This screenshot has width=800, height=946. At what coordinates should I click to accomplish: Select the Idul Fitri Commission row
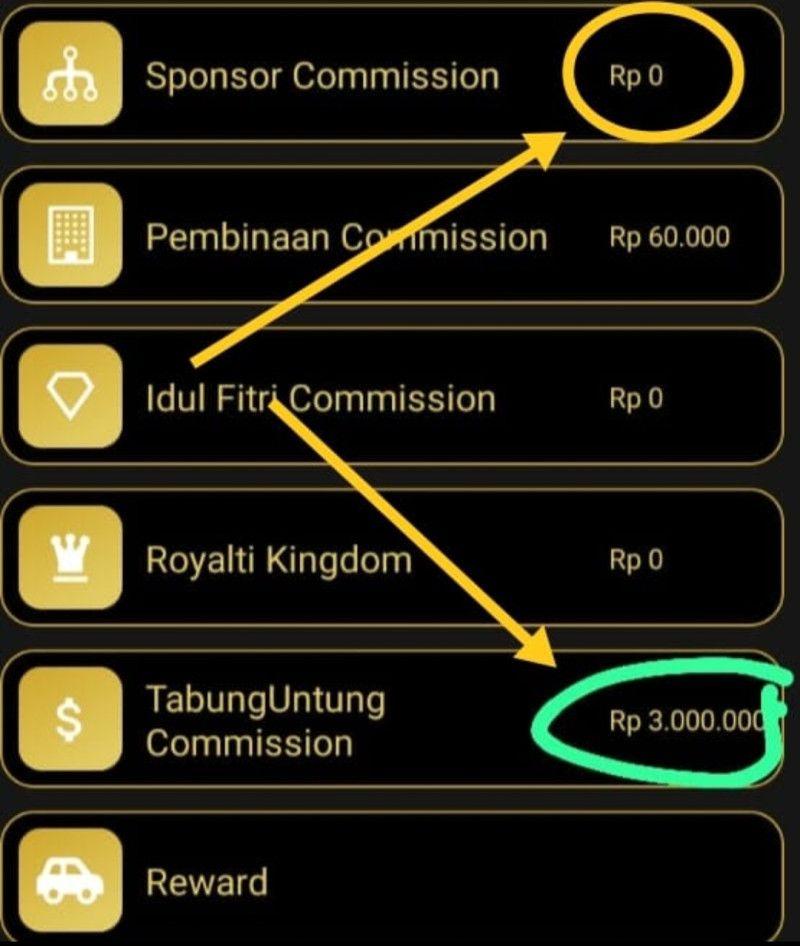[x=320, y=398]
